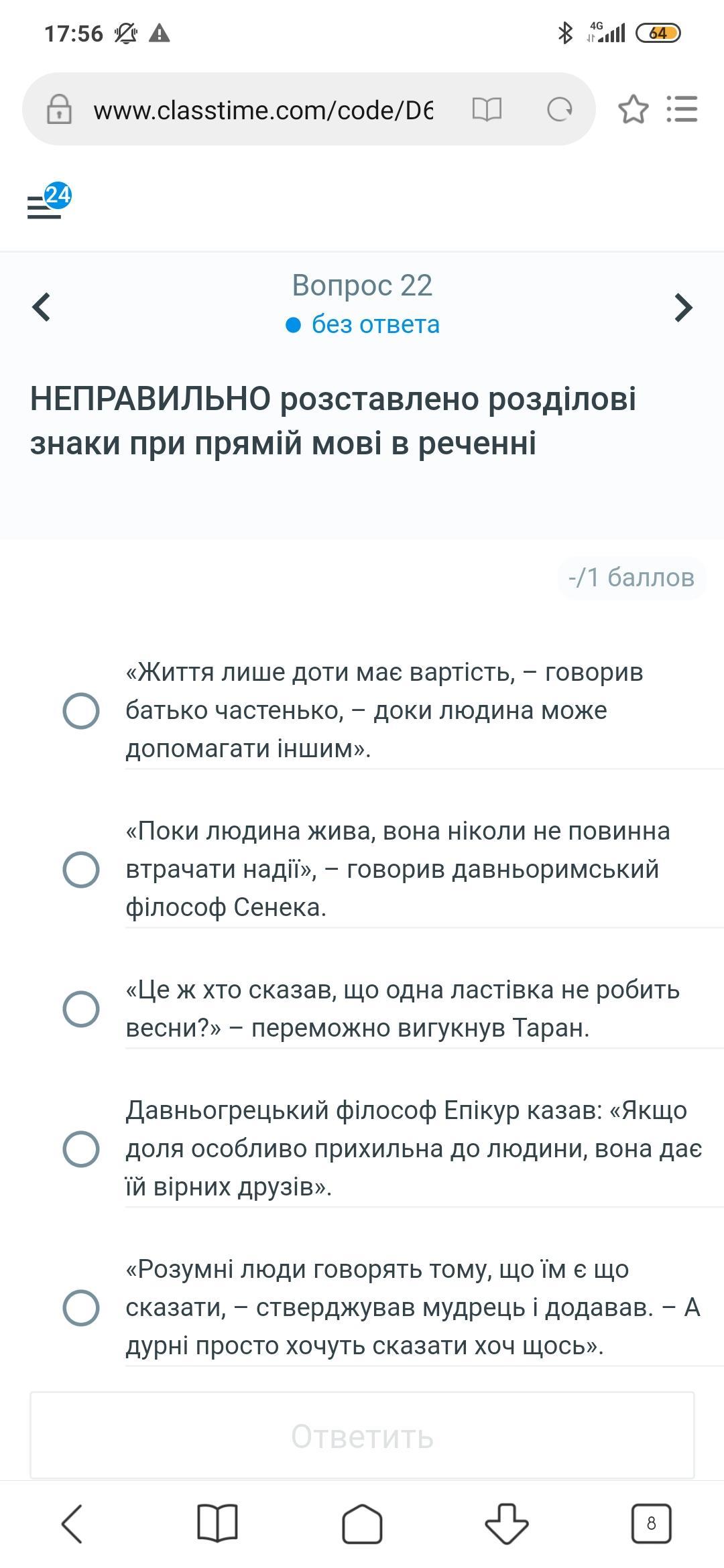Open the tab switcher showing 8 tabs
This screenshot has height=1568, width=724.
[652, 1524]
